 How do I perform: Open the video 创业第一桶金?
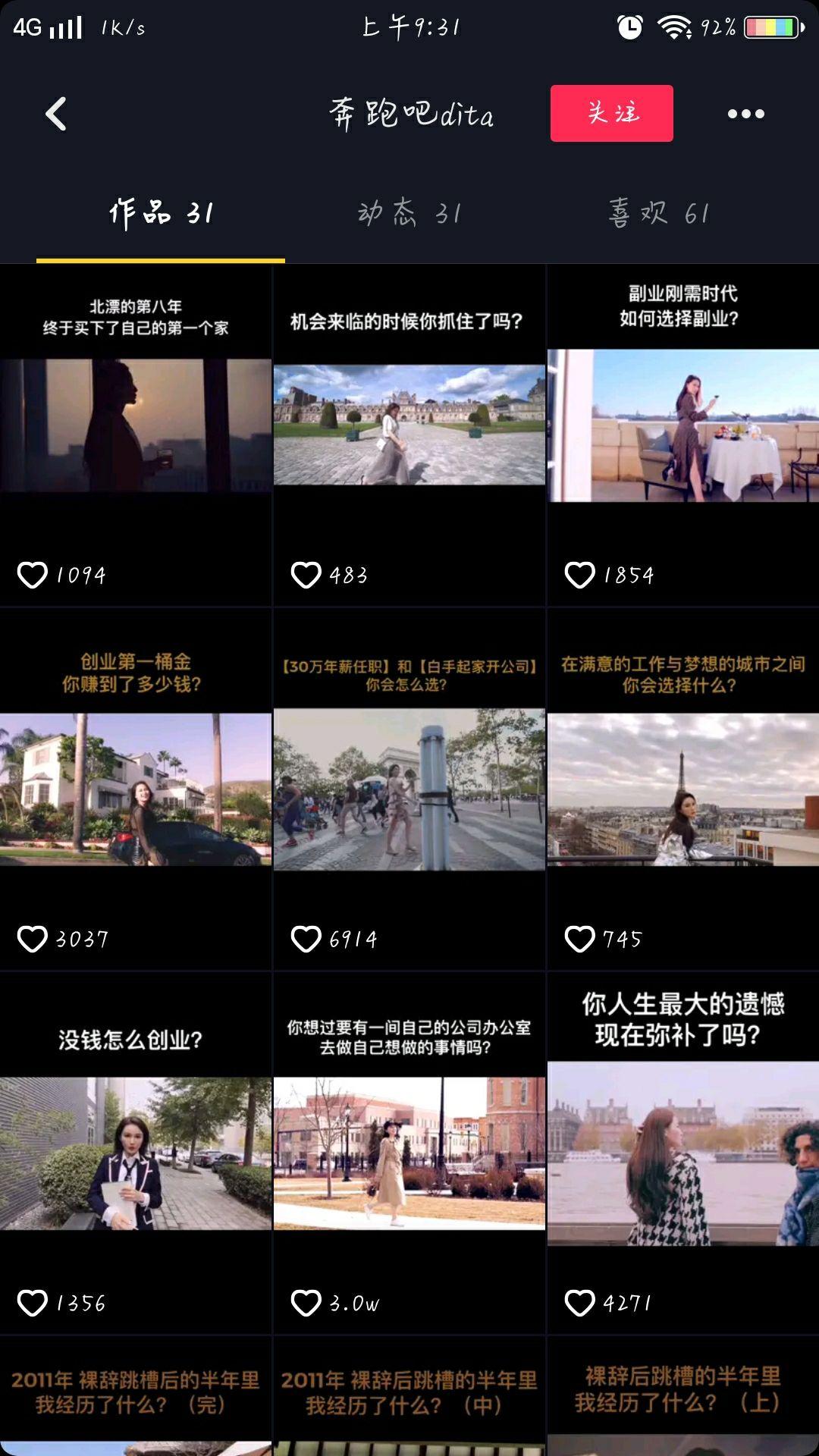pos(136,789)
